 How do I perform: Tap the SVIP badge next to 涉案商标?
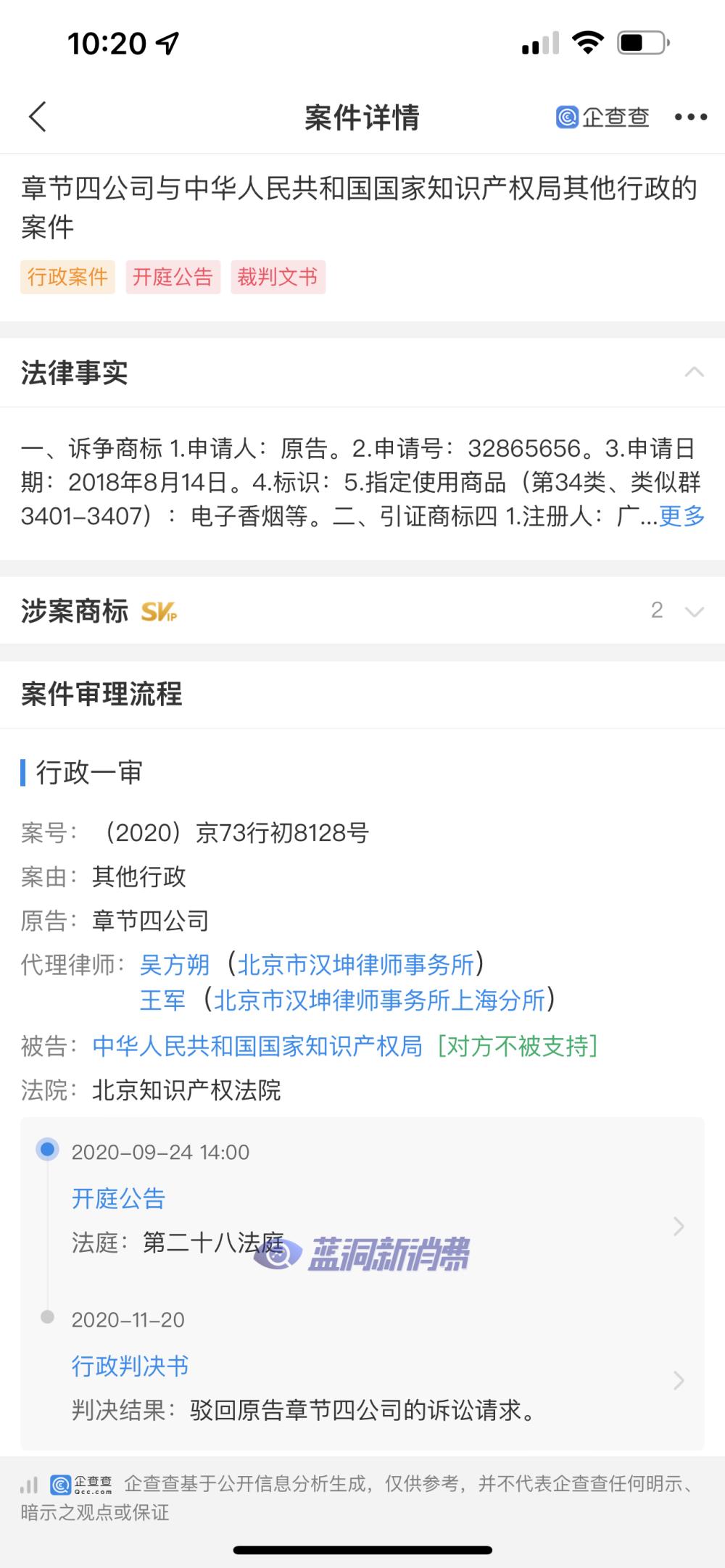pos(159,611)
